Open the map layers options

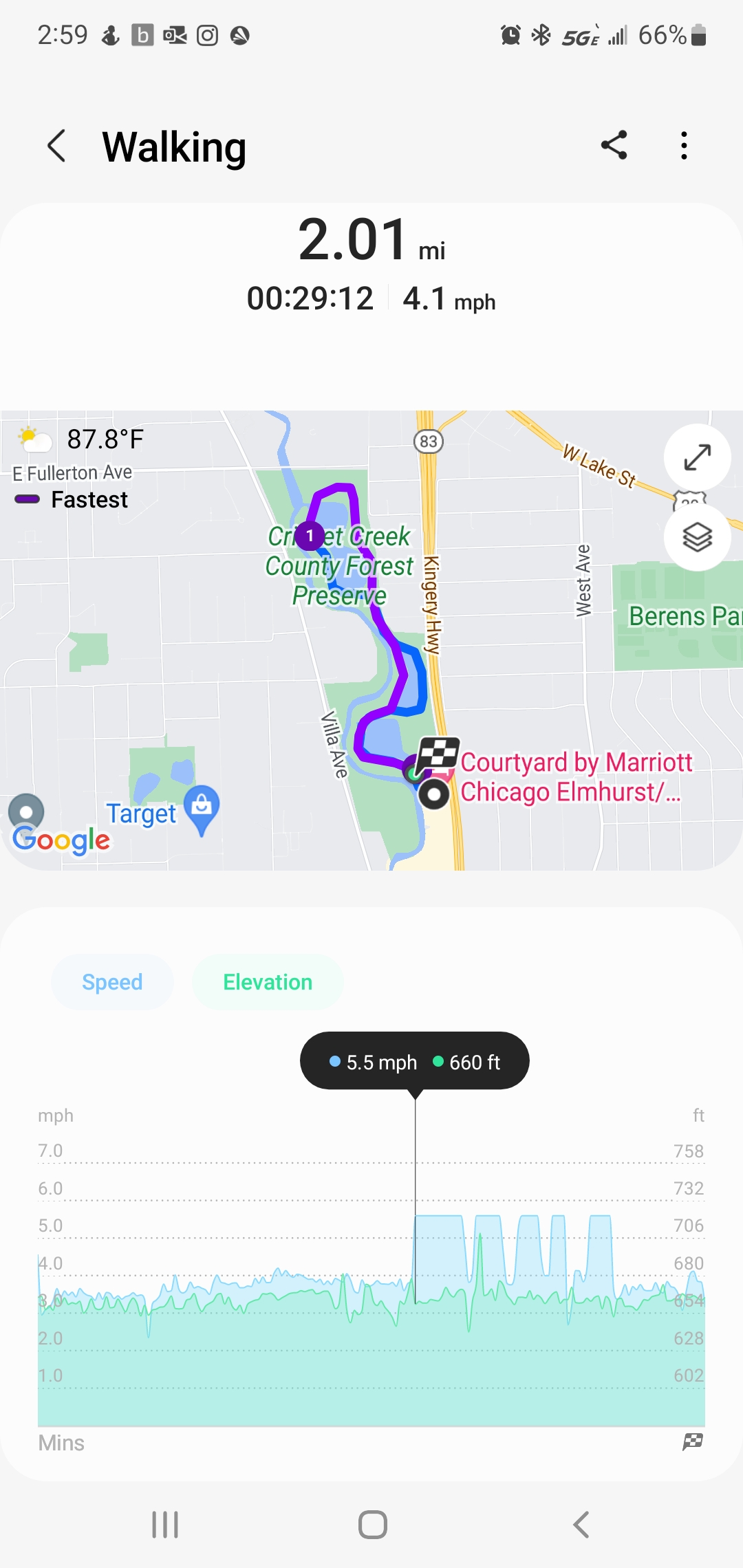click(697, 537)
